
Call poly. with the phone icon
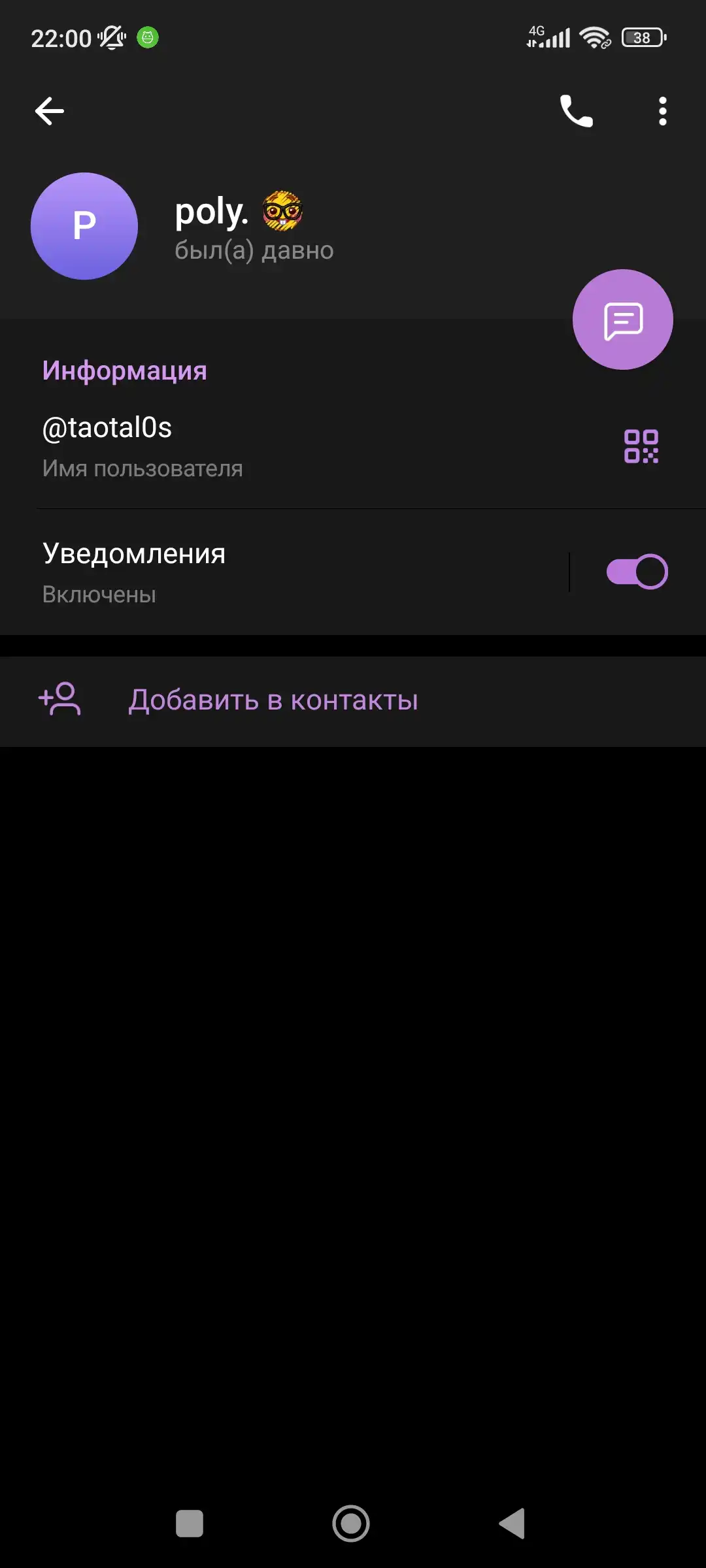(577, 111)
